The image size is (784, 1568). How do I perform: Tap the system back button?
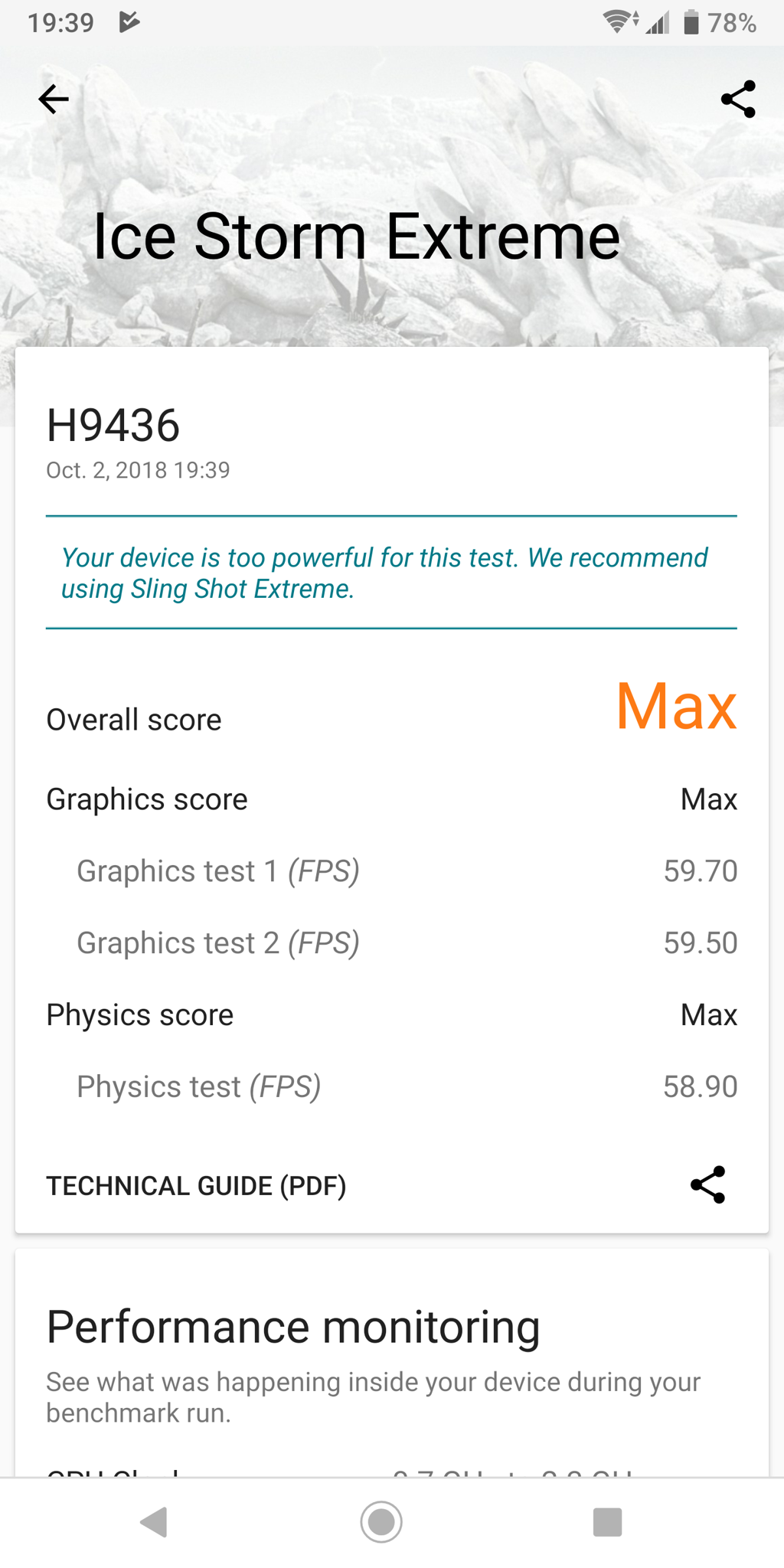[x=155, y=1522]
